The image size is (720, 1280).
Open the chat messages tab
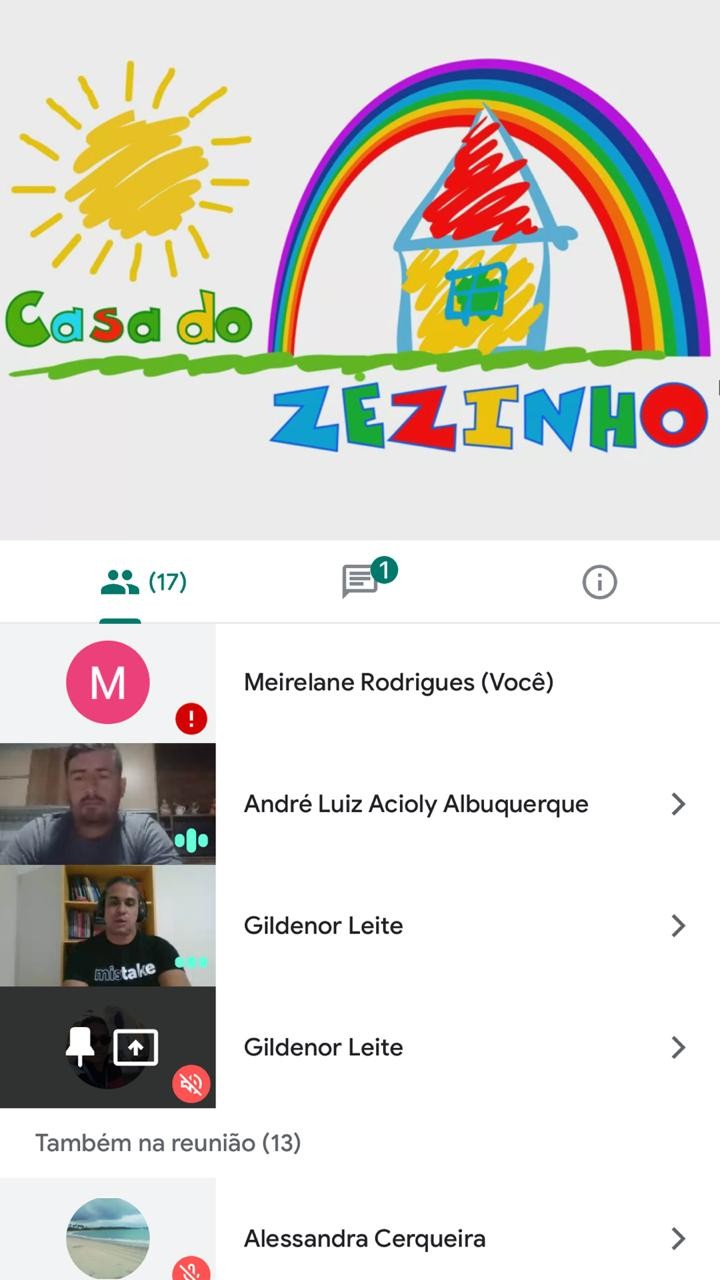(361, 581)
